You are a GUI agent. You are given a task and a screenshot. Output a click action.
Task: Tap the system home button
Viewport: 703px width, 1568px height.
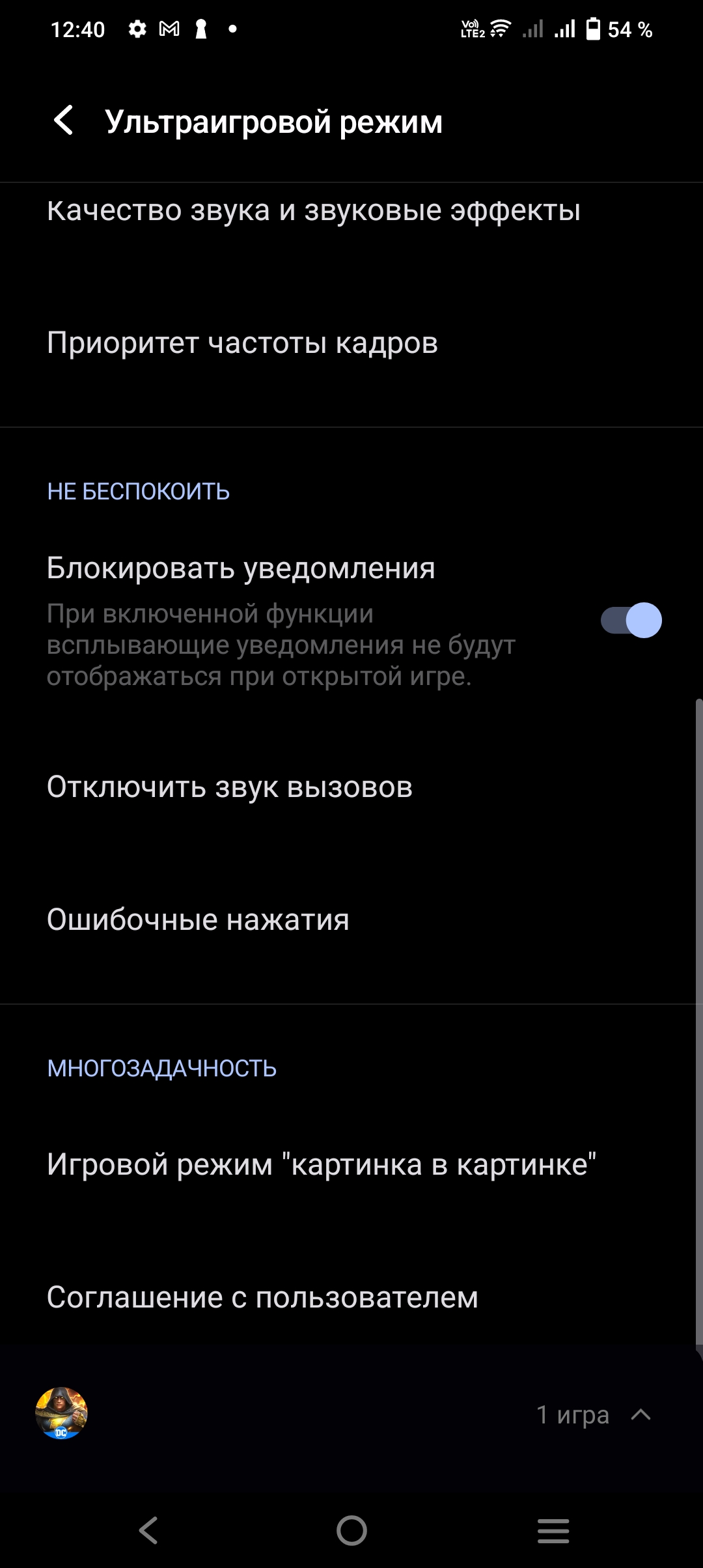coord(351,1530)
